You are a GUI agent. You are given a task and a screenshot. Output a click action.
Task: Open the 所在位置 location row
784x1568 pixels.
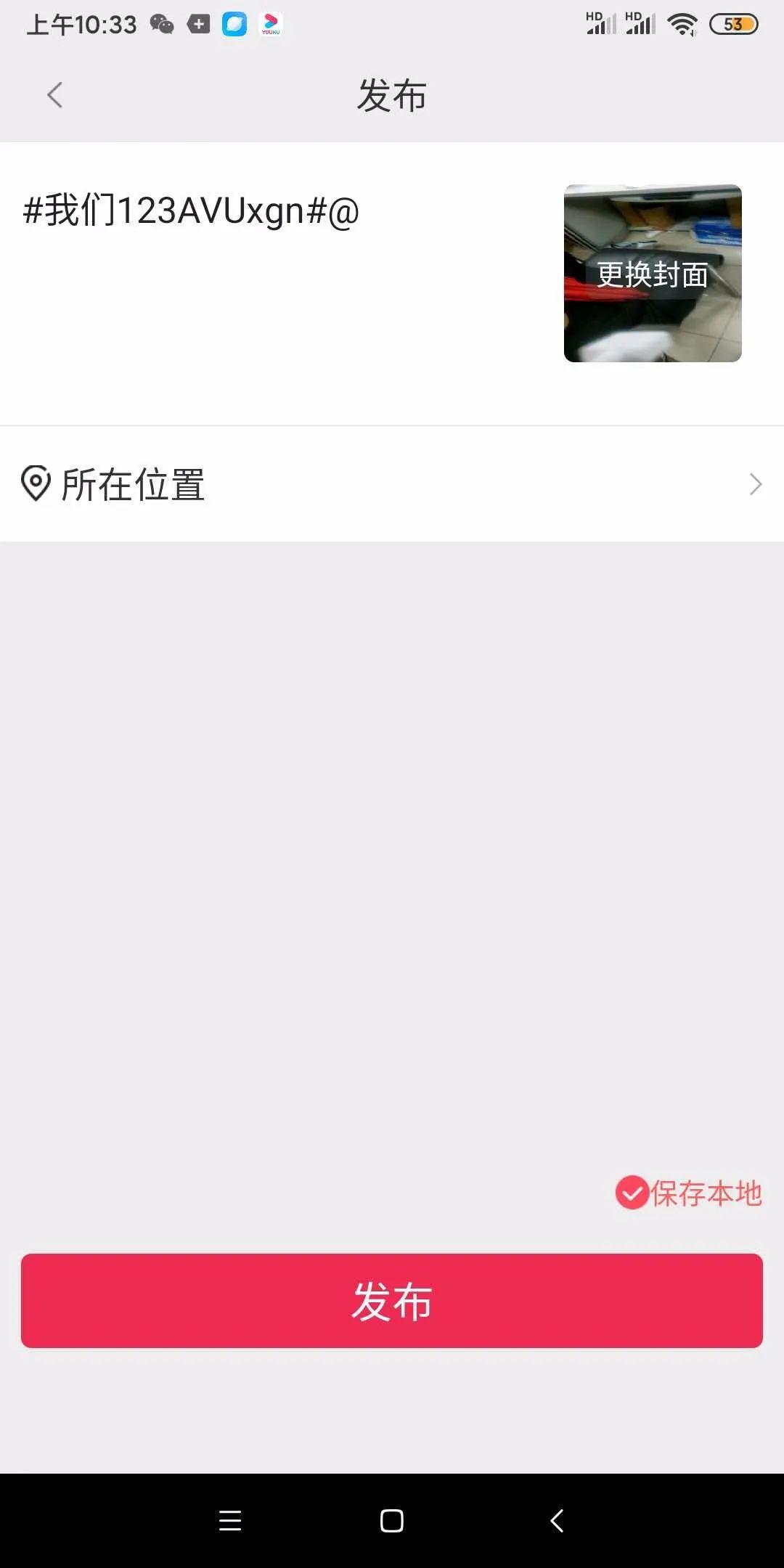(x=392, y=484)
